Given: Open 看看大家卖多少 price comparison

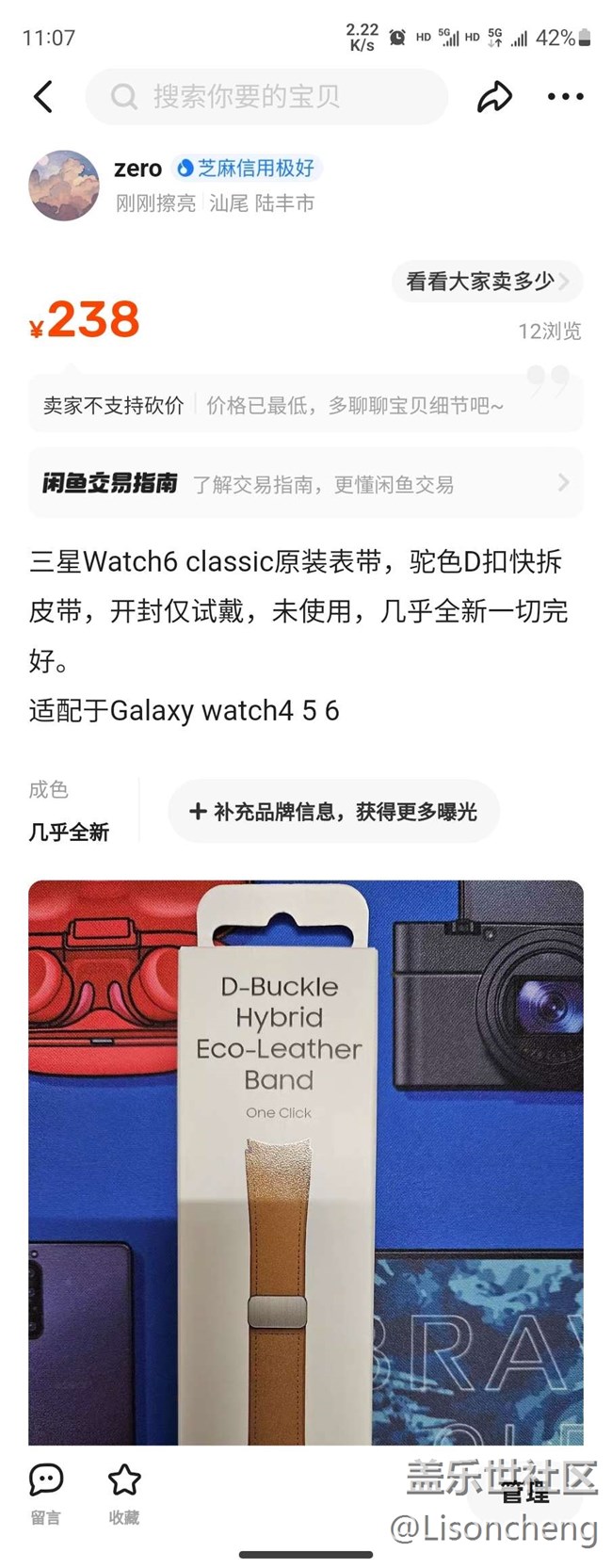Looking at the screenshot, I should click(x=487, y=281).
